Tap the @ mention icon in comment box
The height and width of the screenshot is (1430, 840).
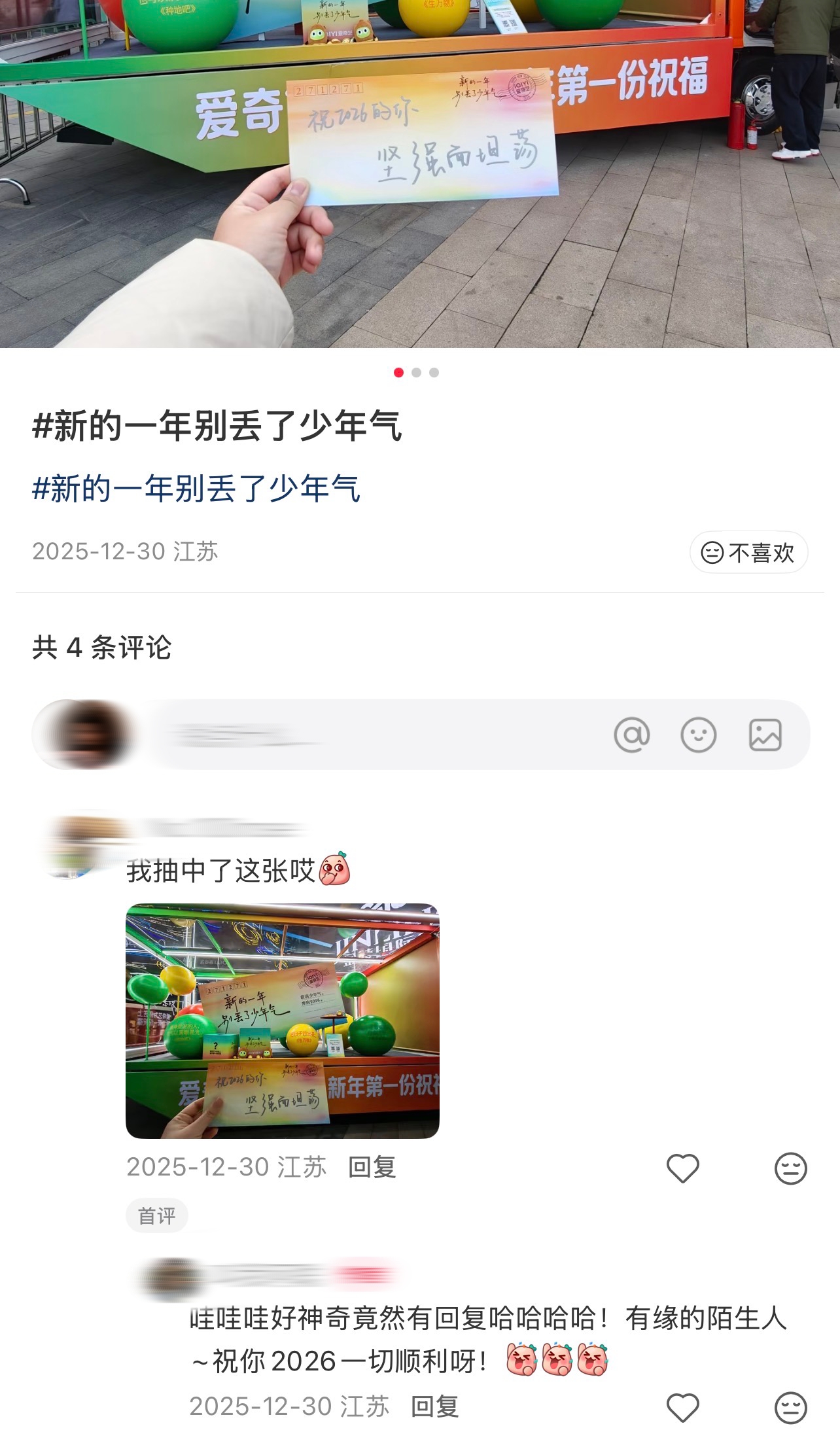point(631,735)
